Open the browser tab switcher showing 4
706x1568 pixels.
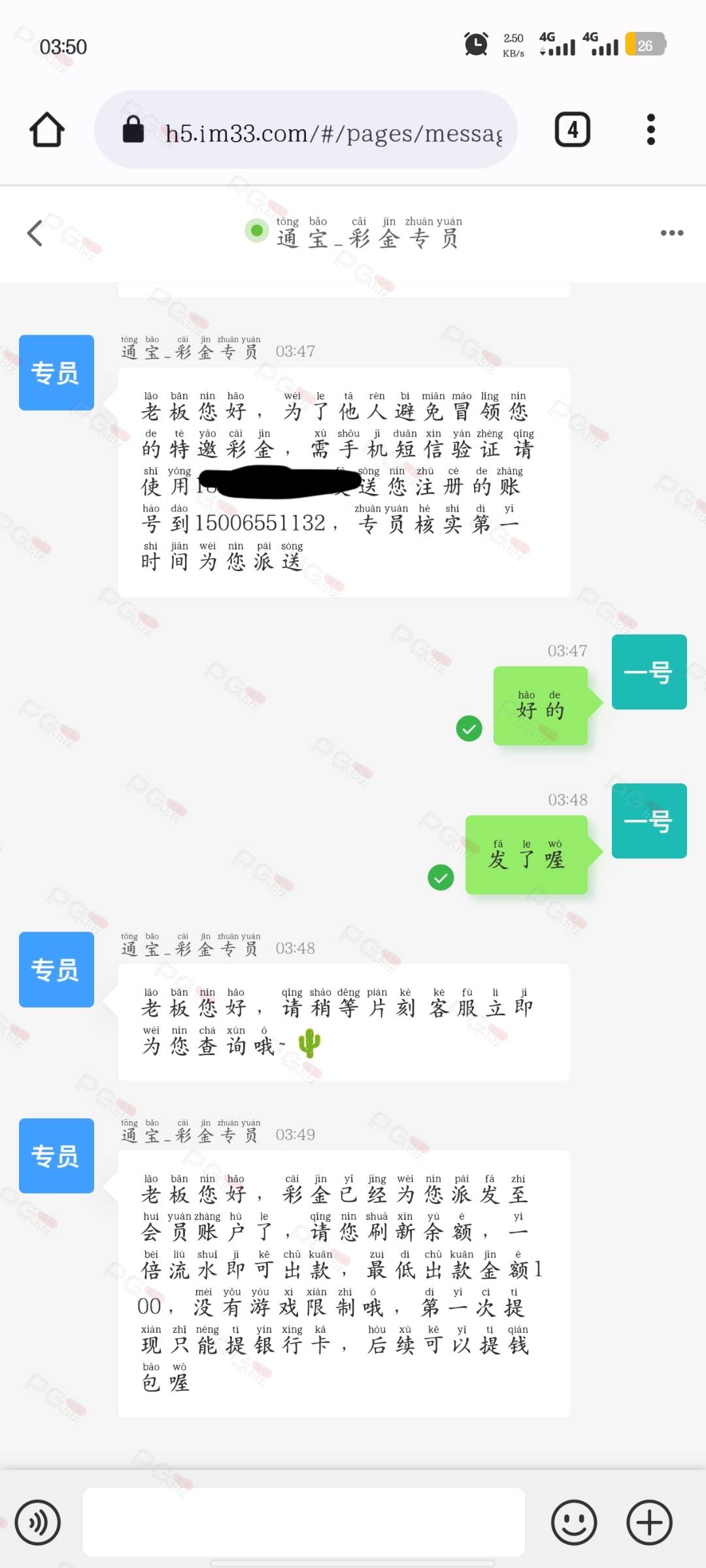(x=573, y=129)
